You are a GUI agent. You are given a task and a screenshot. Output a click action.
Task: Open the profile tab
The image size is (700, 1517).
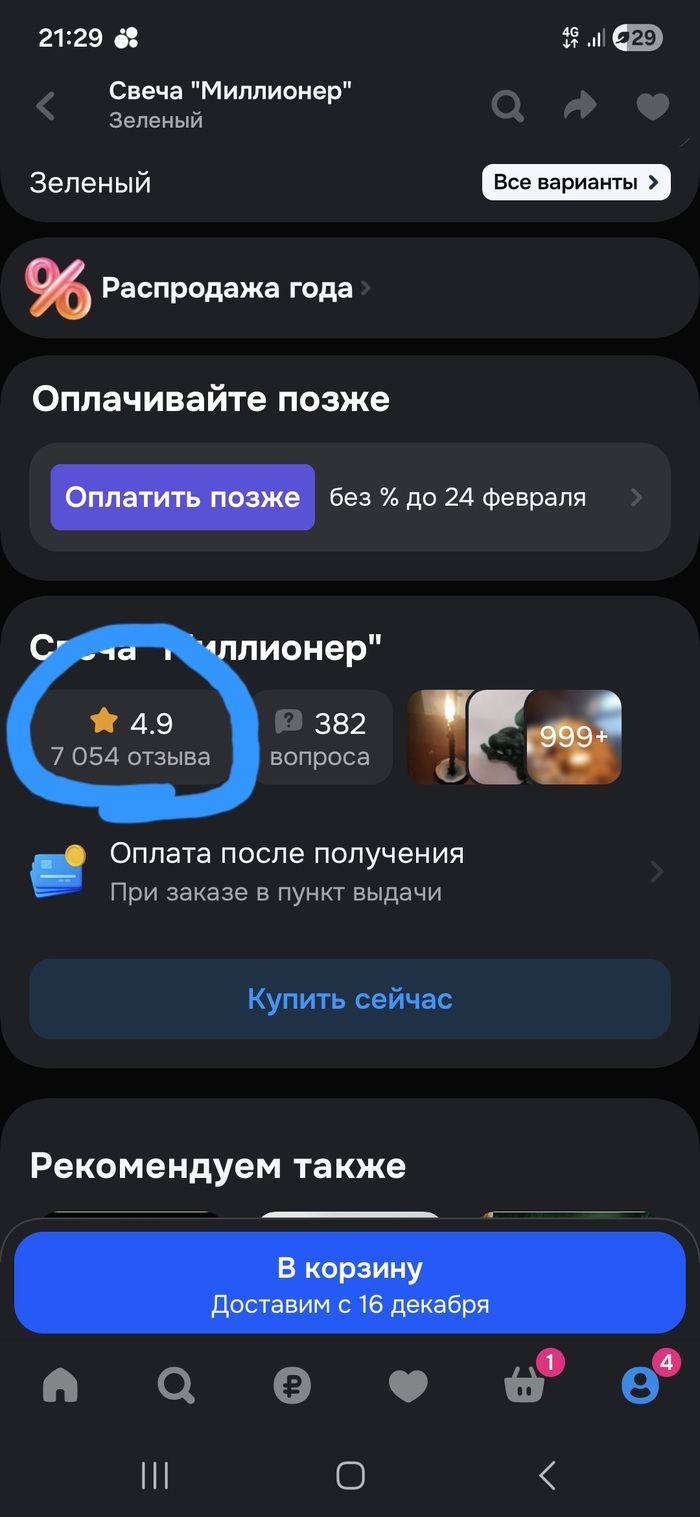pos(640,1385)
